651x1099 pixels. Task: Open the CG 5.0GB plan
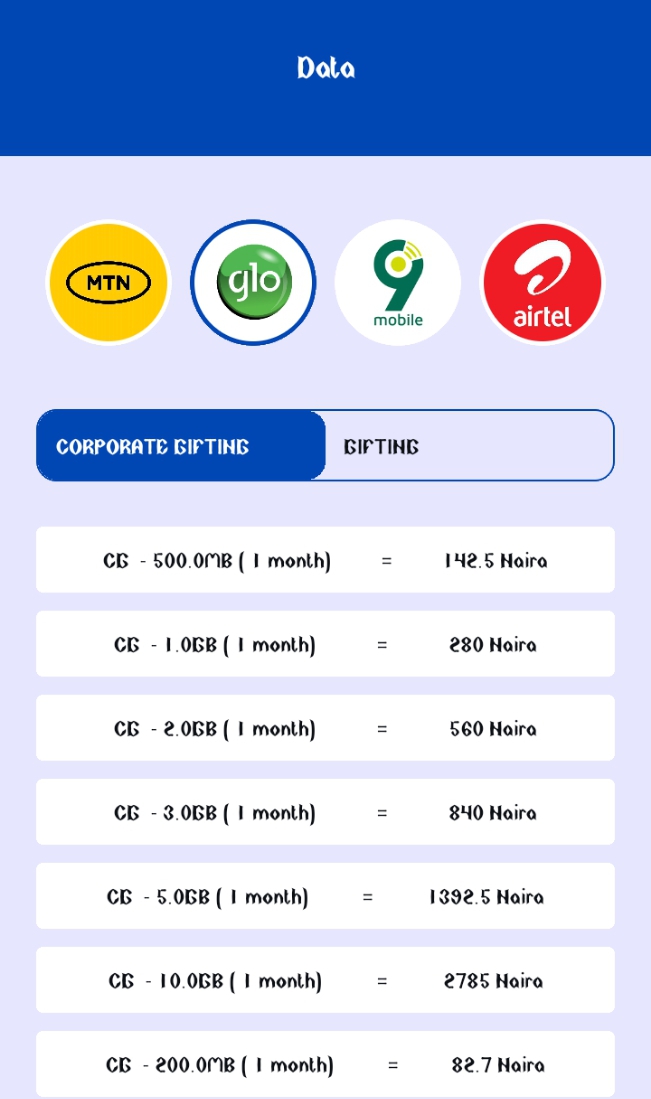click(x=325, y=896)
